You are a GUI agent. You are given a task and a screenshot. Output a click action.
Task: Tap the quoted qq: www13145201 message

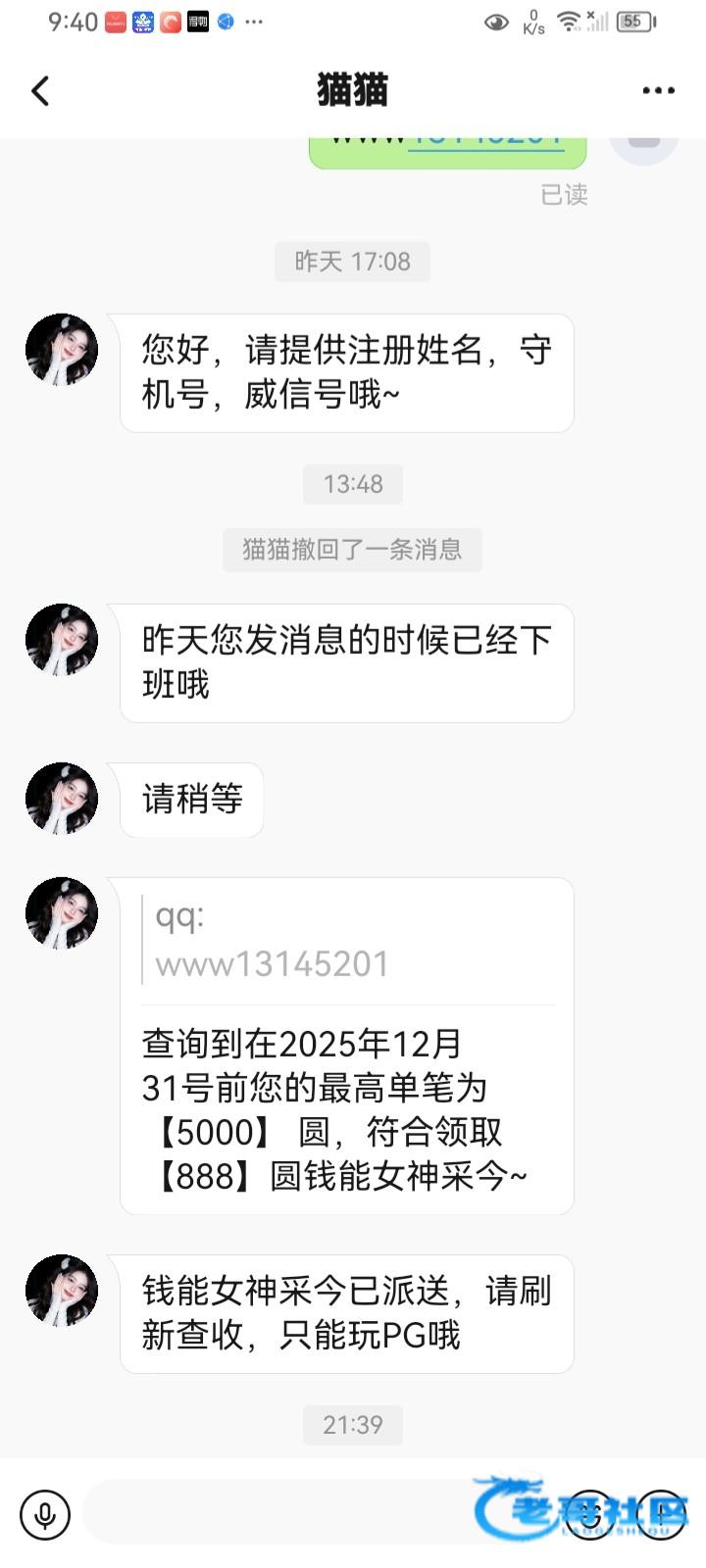point(272,941)
